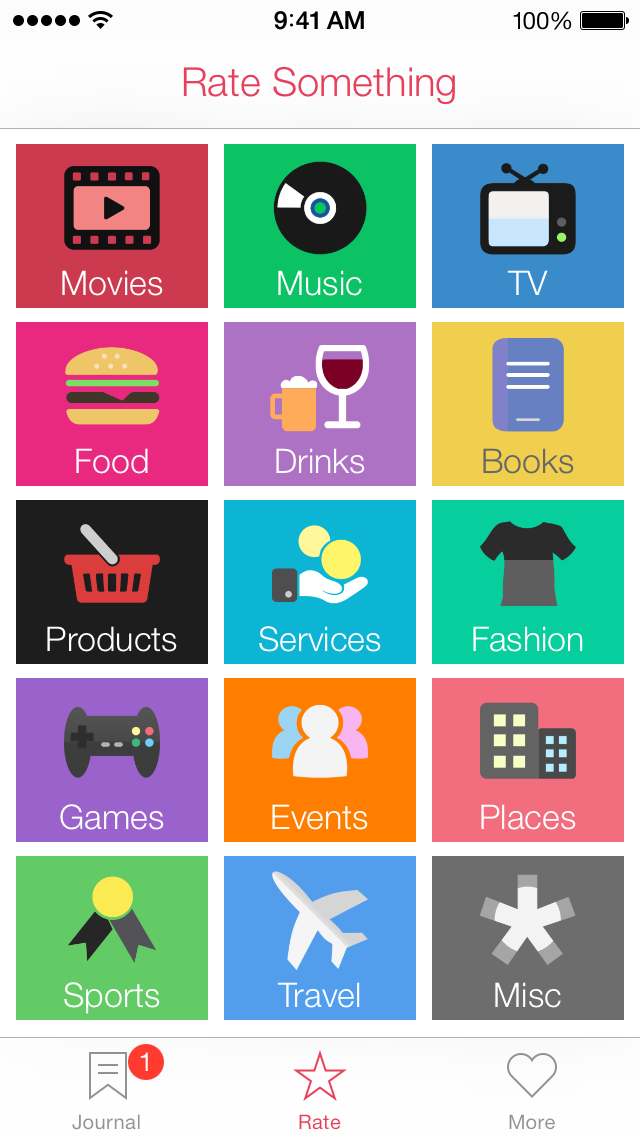Go to the Rate tab
This screenshot has height=1136, width=640.
320,1088
